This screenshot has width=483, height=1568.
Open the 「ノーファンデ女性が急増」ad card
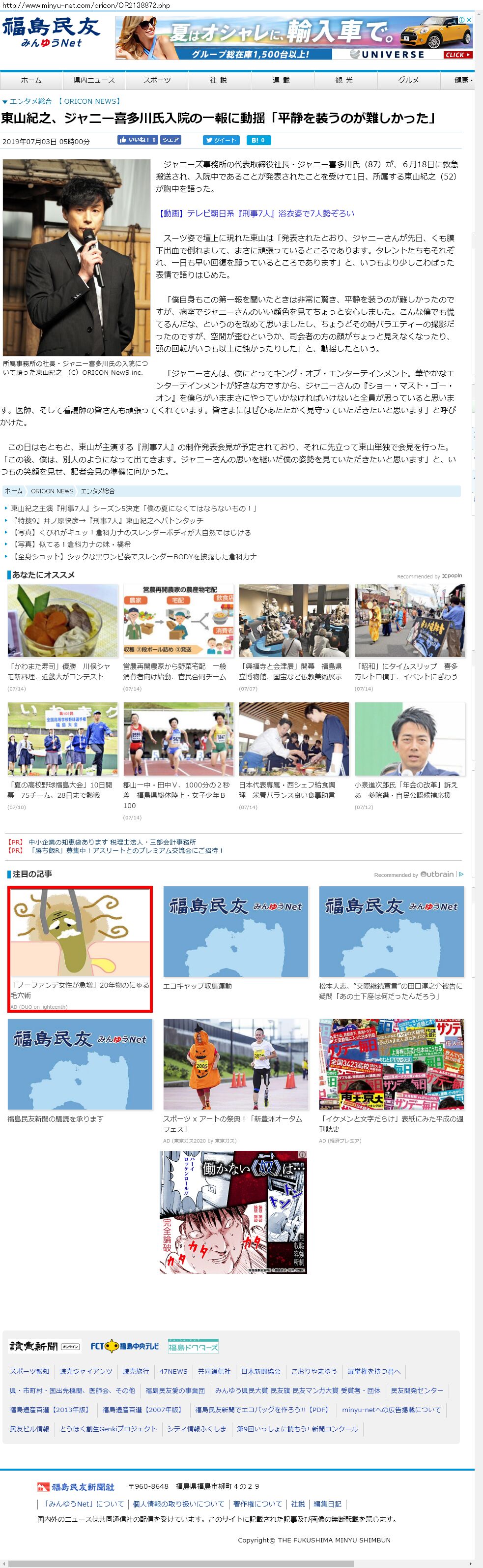pos(80,949)
